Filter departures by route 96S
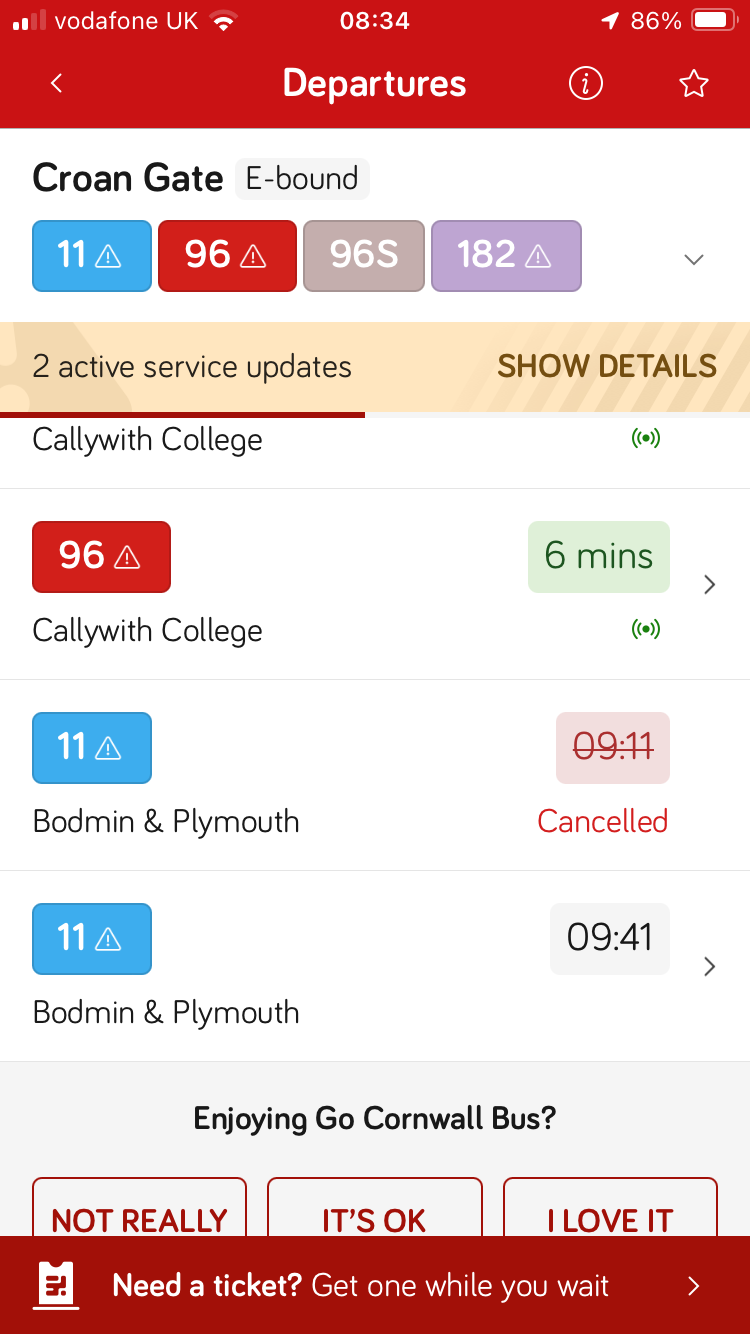This screenshot has height=1334, width=750. pos(364,256)
